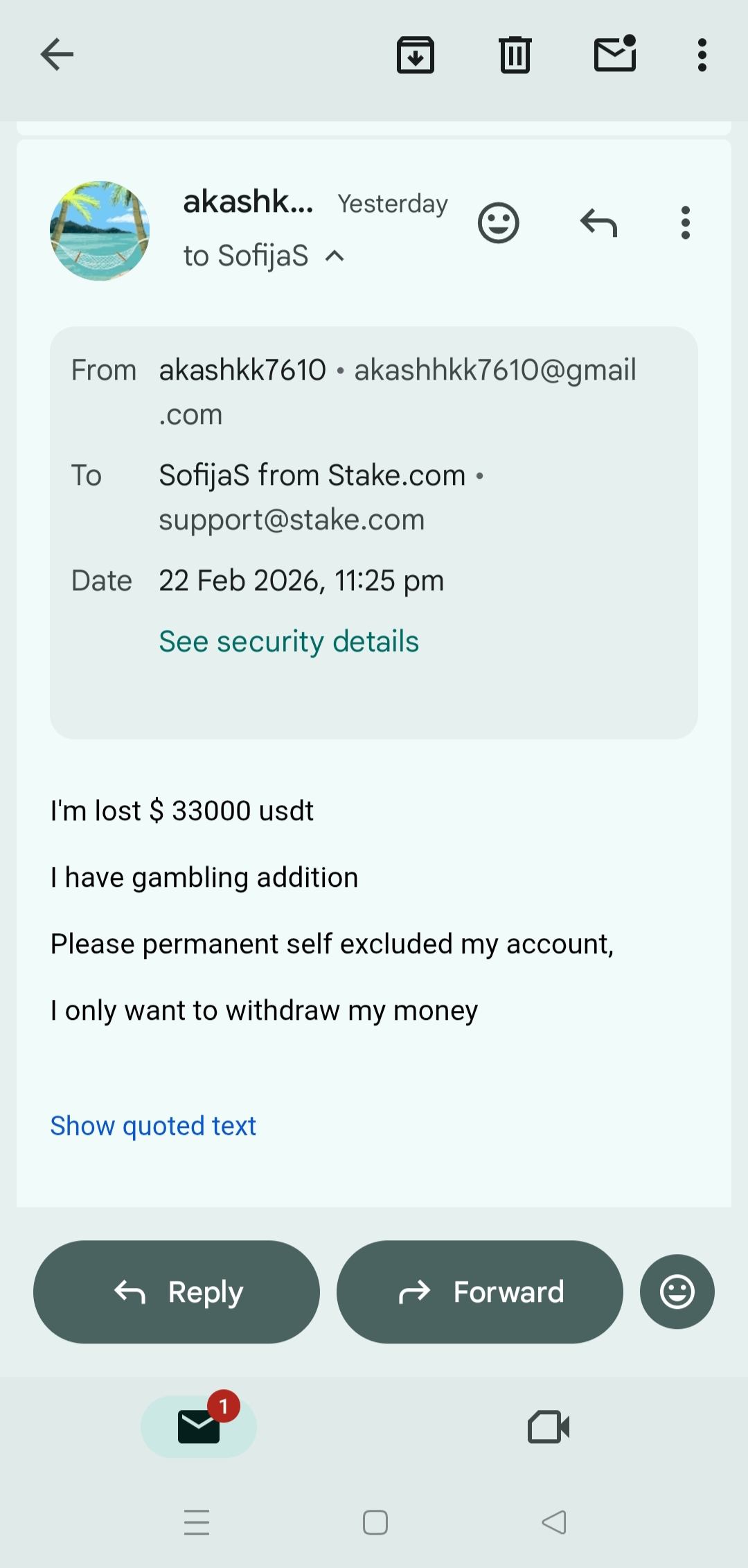This screenshot has height=1568, width=748.
Task: Tap the Reply button
Action: [177, 1292]
